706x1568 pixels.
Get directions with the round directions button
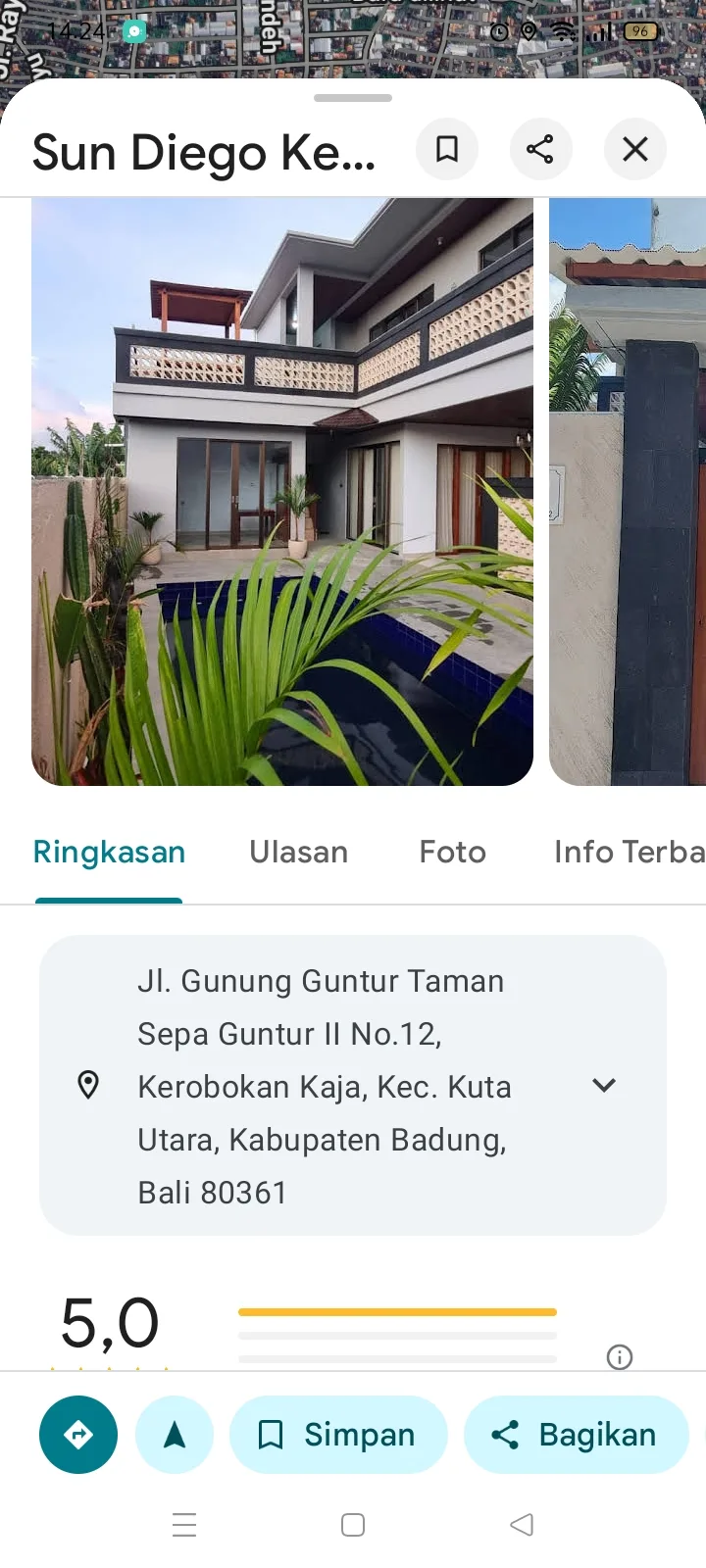[x=78, y=1435]
